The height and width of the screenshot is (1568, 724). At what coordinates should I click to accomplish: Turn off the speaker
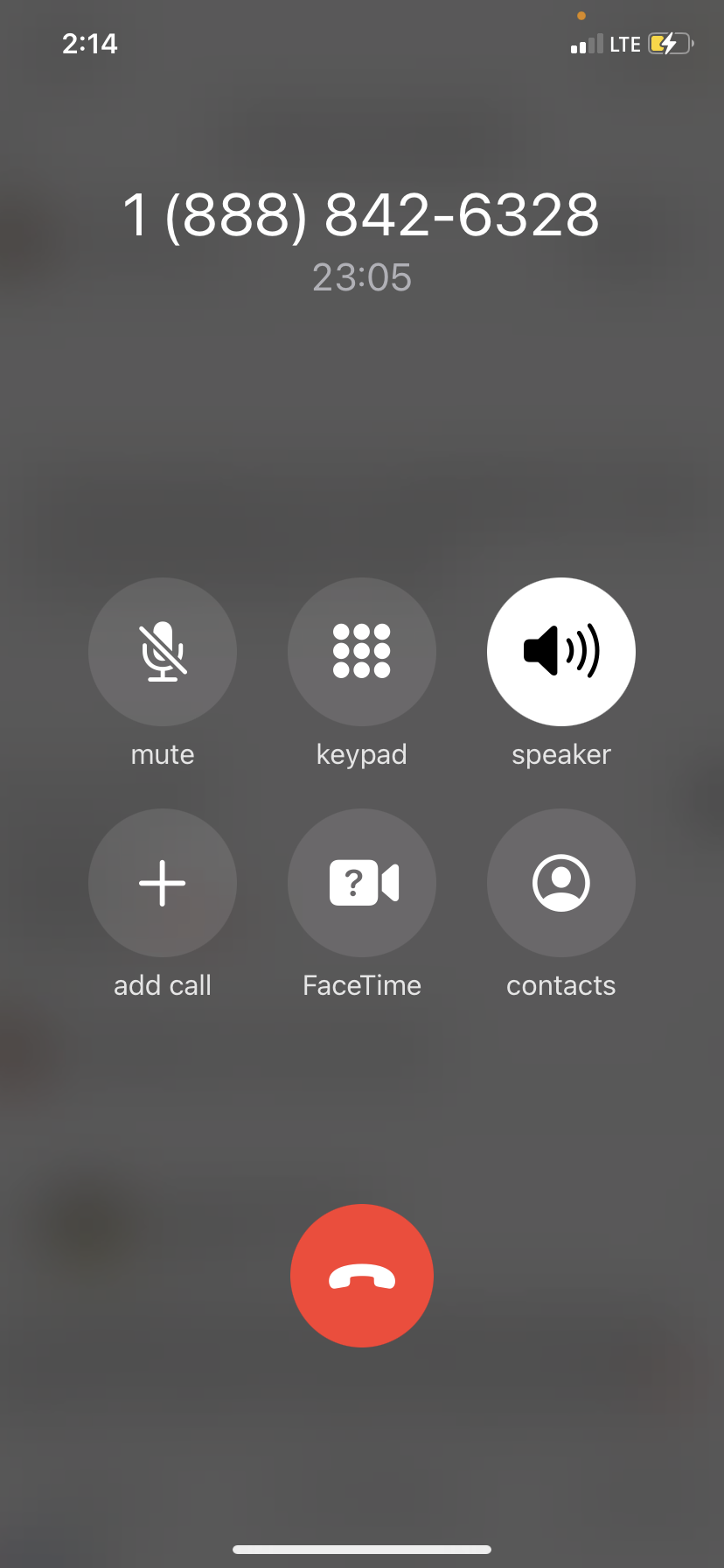[x=561, y=652]
